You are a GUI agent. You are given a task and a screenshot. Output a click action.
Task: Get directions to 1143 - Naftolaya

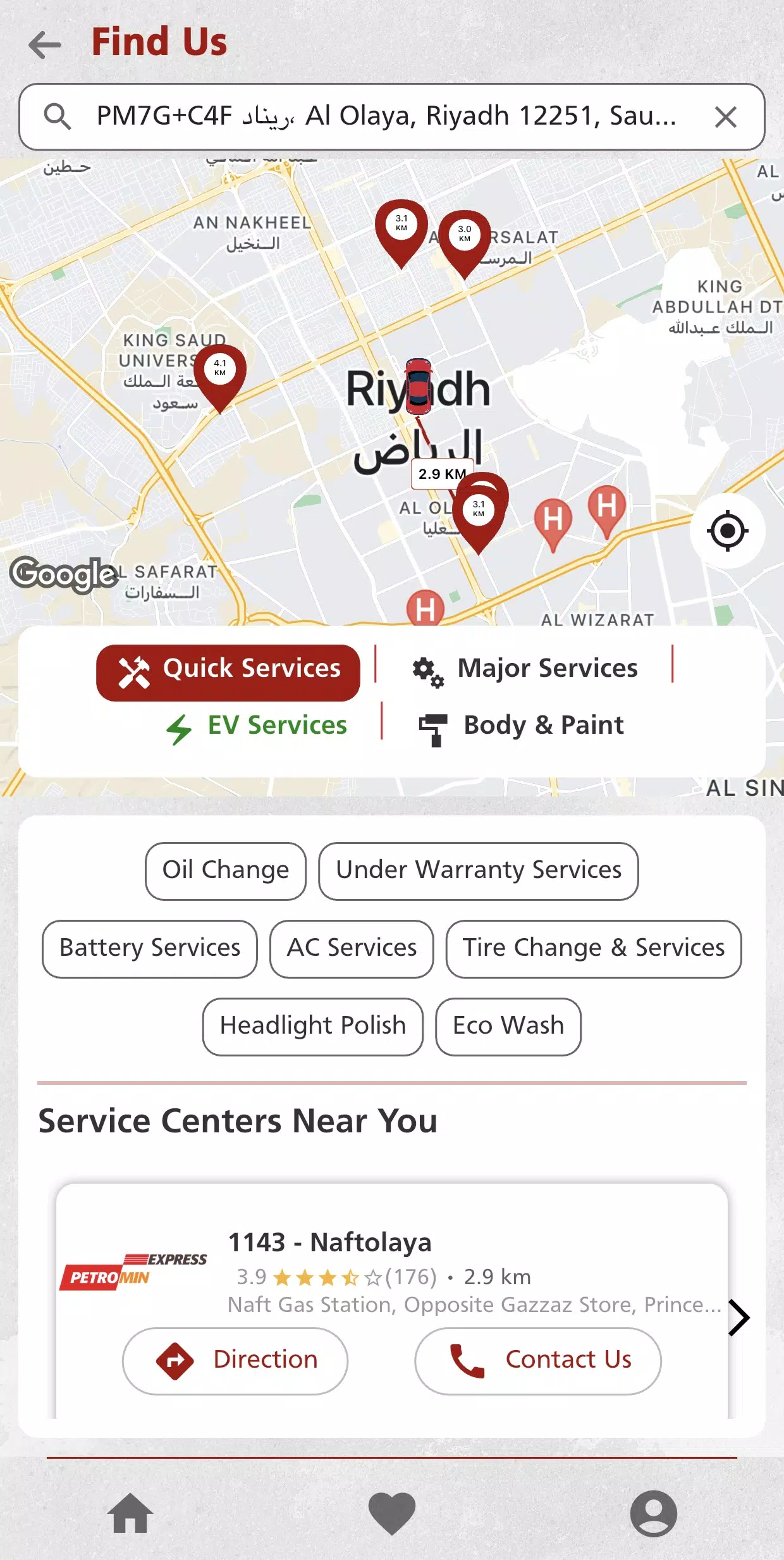235,1360
